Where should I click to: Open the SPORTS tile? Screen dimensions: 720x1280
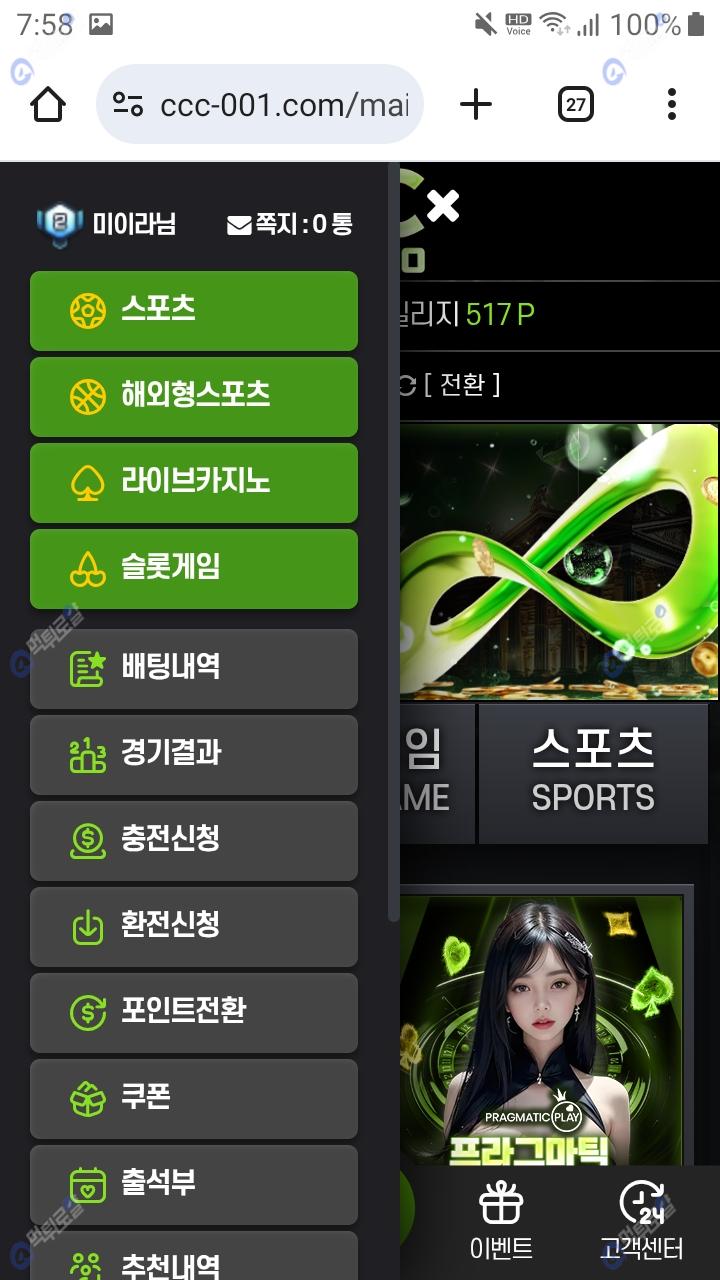(x=593, y=773)
